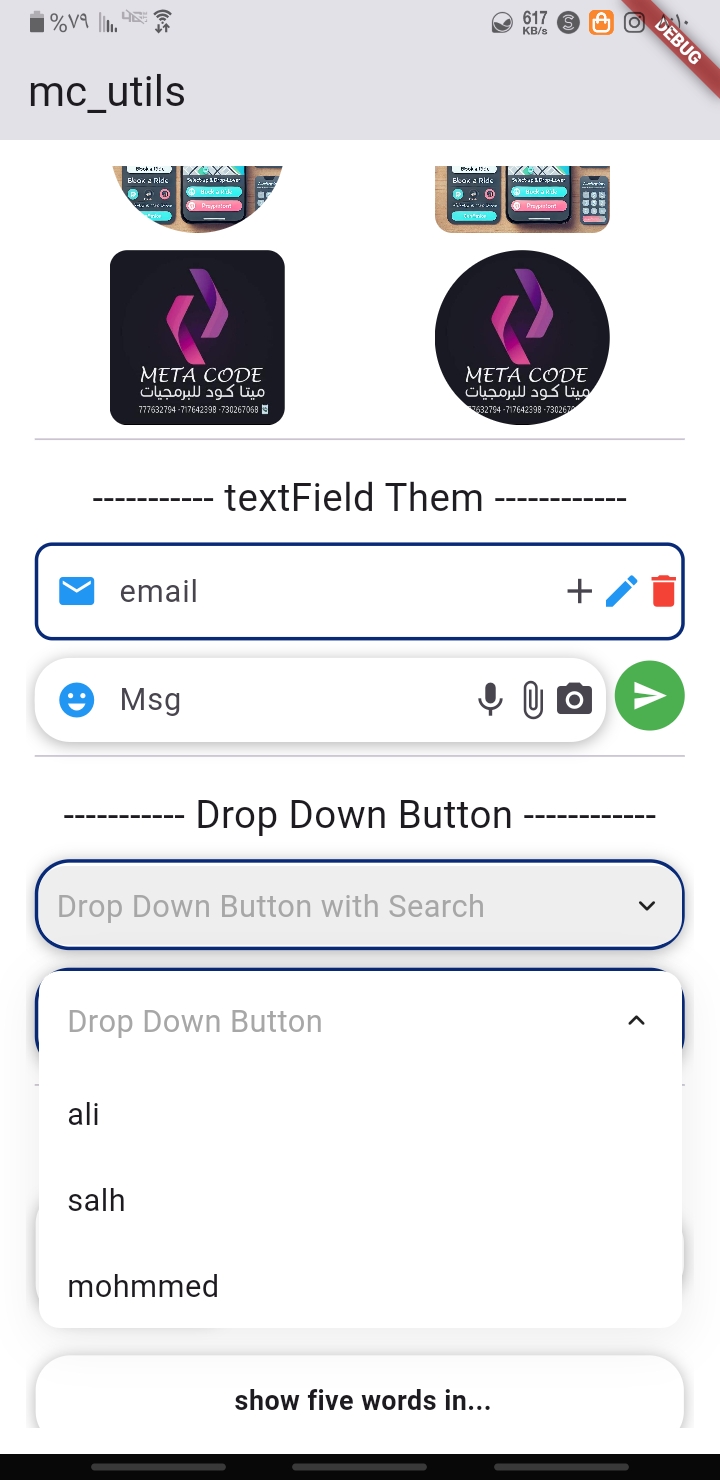
Task: Tap the paperclip attach icon
Action: [x=533, y=700]
